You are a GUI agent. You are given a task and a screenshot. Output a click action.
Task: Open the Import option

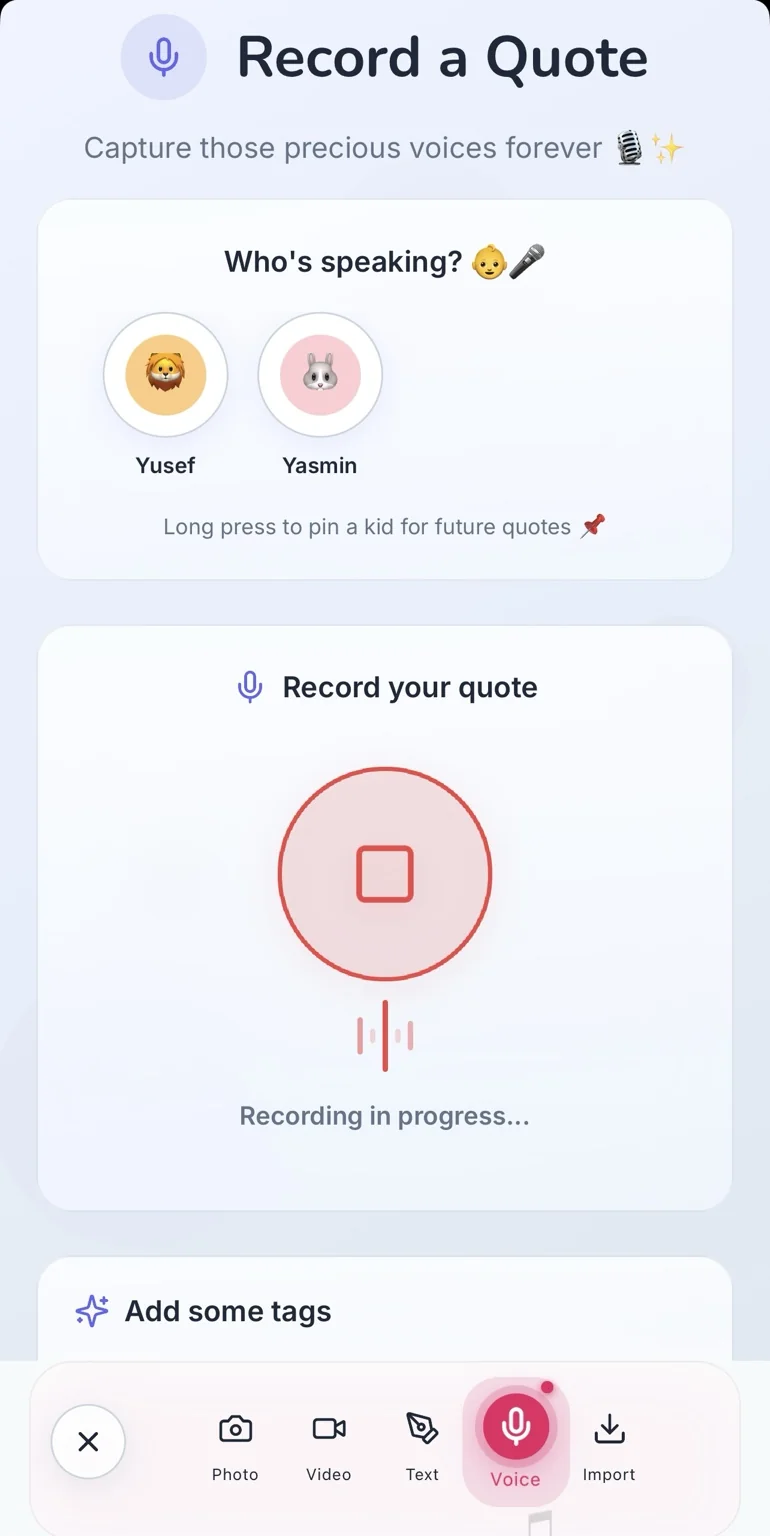[x=609, y=1441]
